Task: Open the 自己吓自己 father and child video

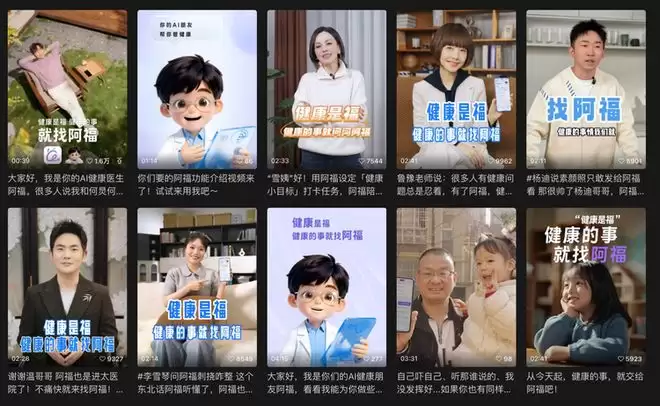Action: (x=456, y=286)
